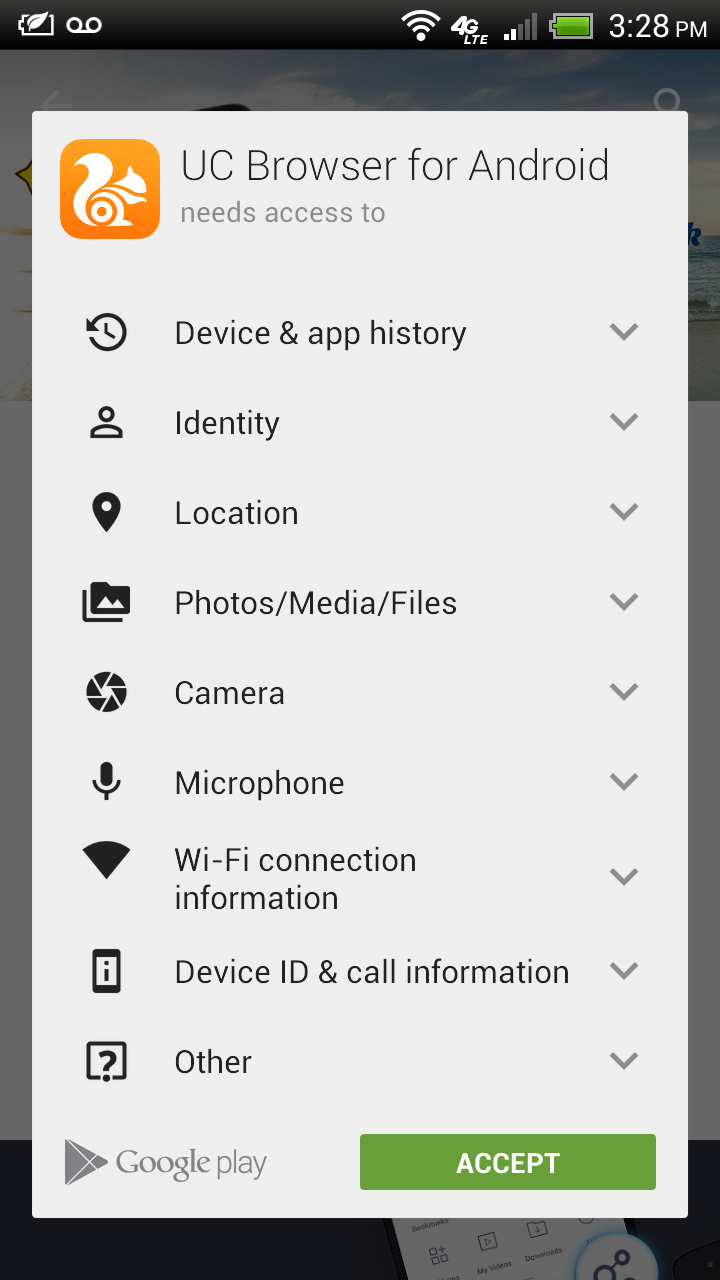Expand the Identity permission details
The height and width of the screenshot is (1280, 720).
623,421
